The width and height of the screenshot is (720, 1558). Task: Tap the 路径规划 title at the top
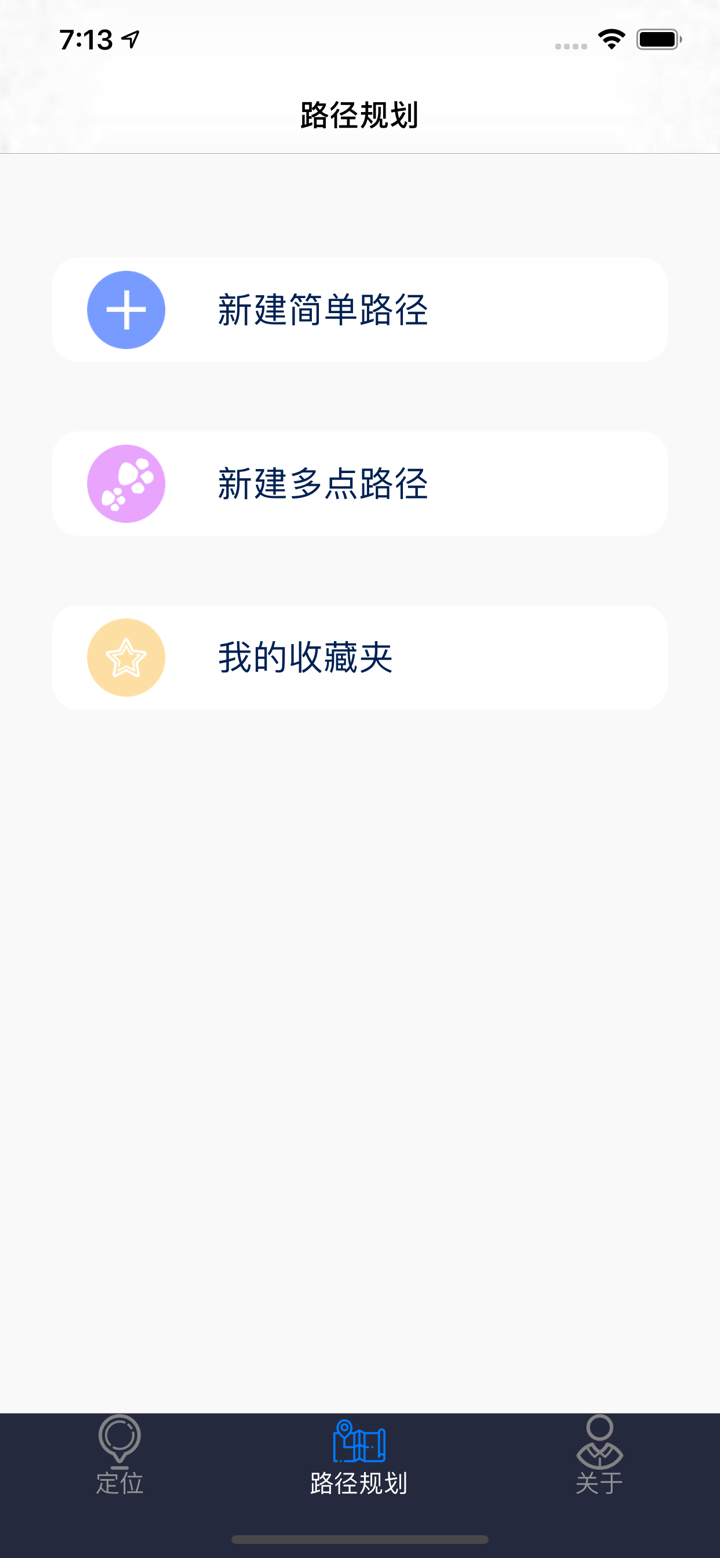click(x=359, y=115)
